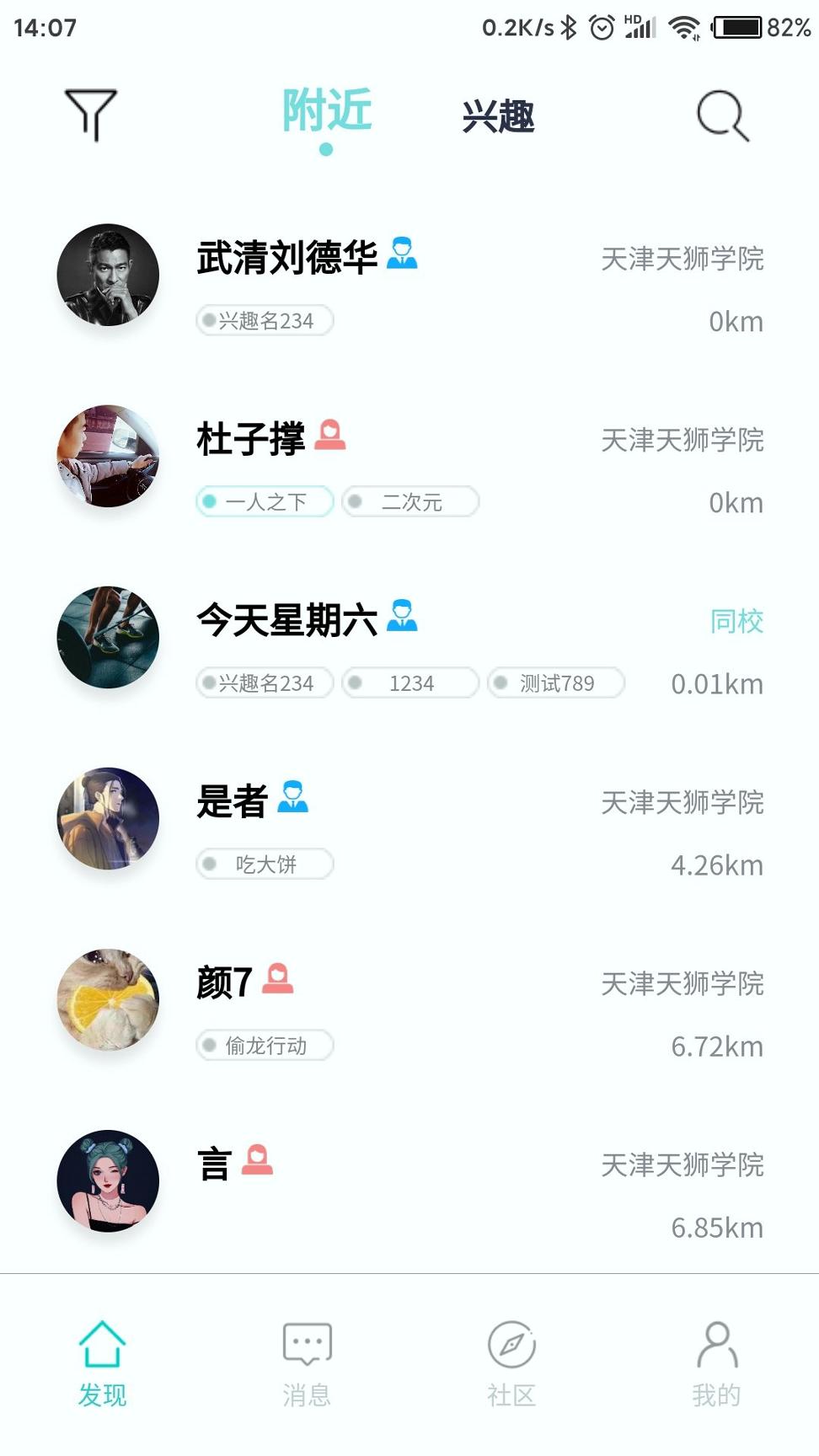Click the 测试789 tag under 今天星期六

pyautogui.click(x=556, y=683)
